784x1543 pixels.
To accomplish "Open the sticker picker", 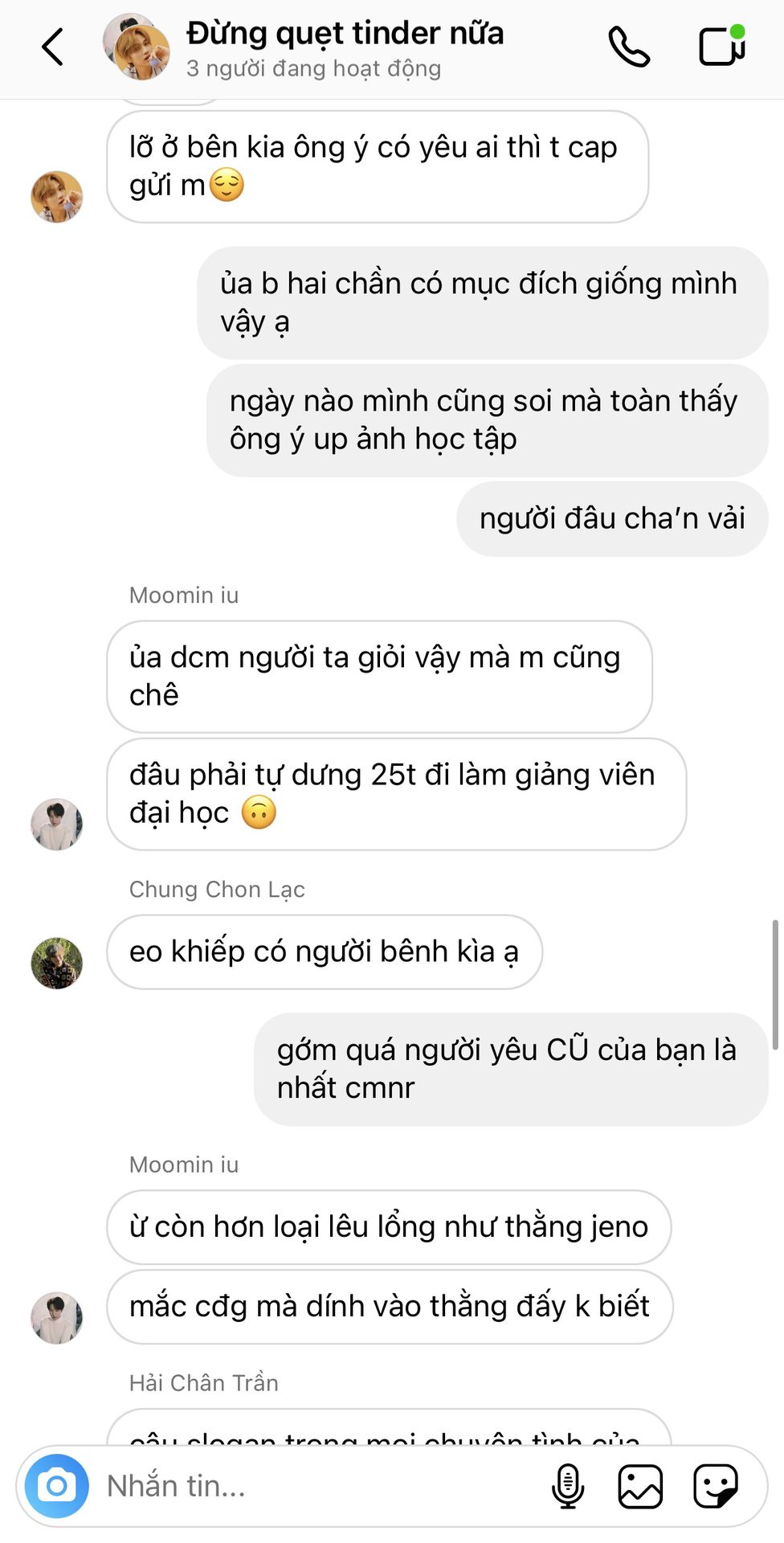I will point(715,1486).
